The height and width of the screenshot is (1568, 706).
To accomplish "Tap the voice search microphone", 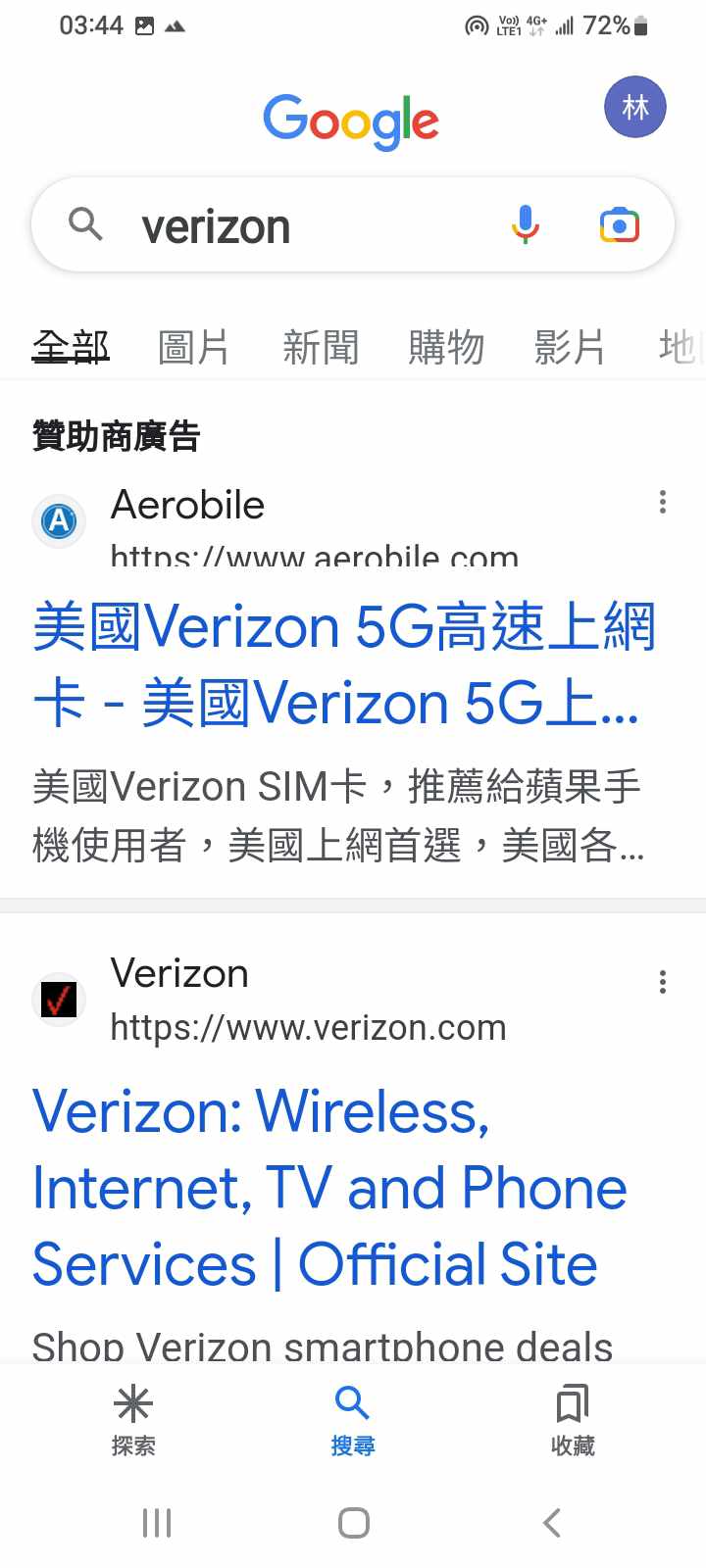I will 526,224.
